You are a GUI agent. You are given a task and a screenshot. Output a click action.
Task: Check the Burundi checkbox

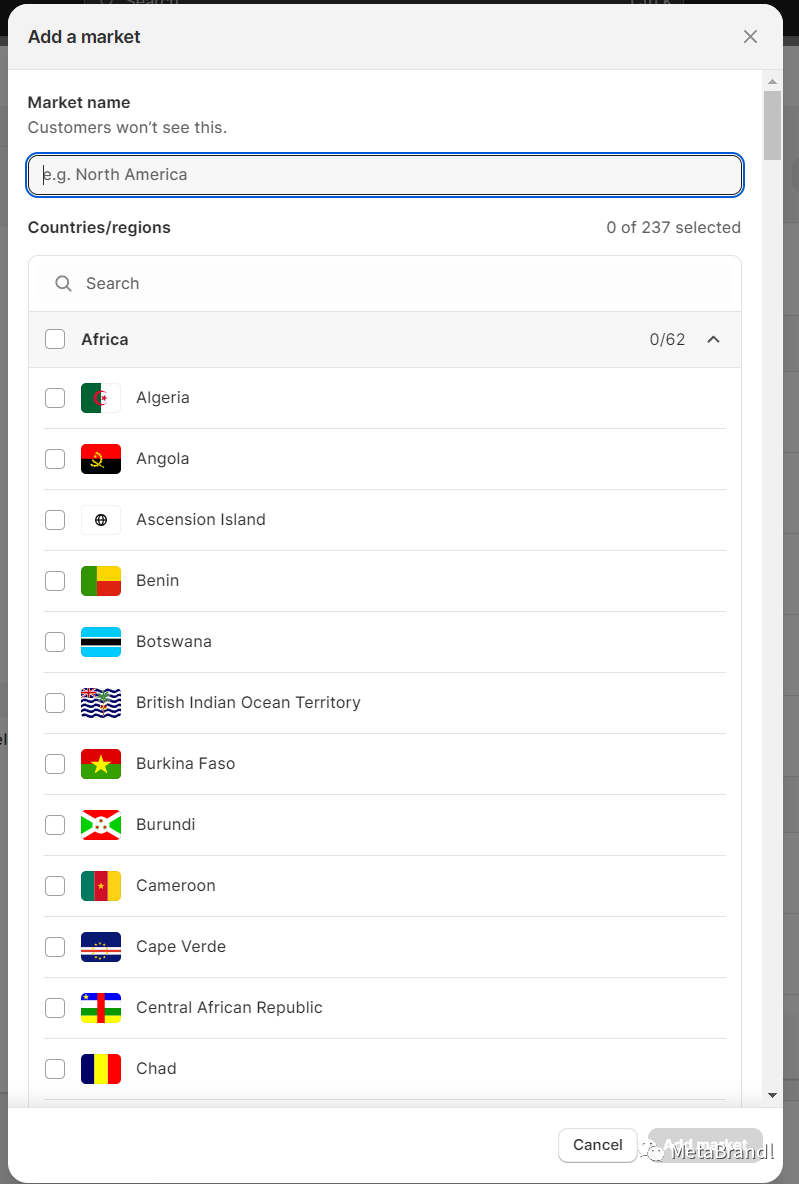tap(55, 825)
